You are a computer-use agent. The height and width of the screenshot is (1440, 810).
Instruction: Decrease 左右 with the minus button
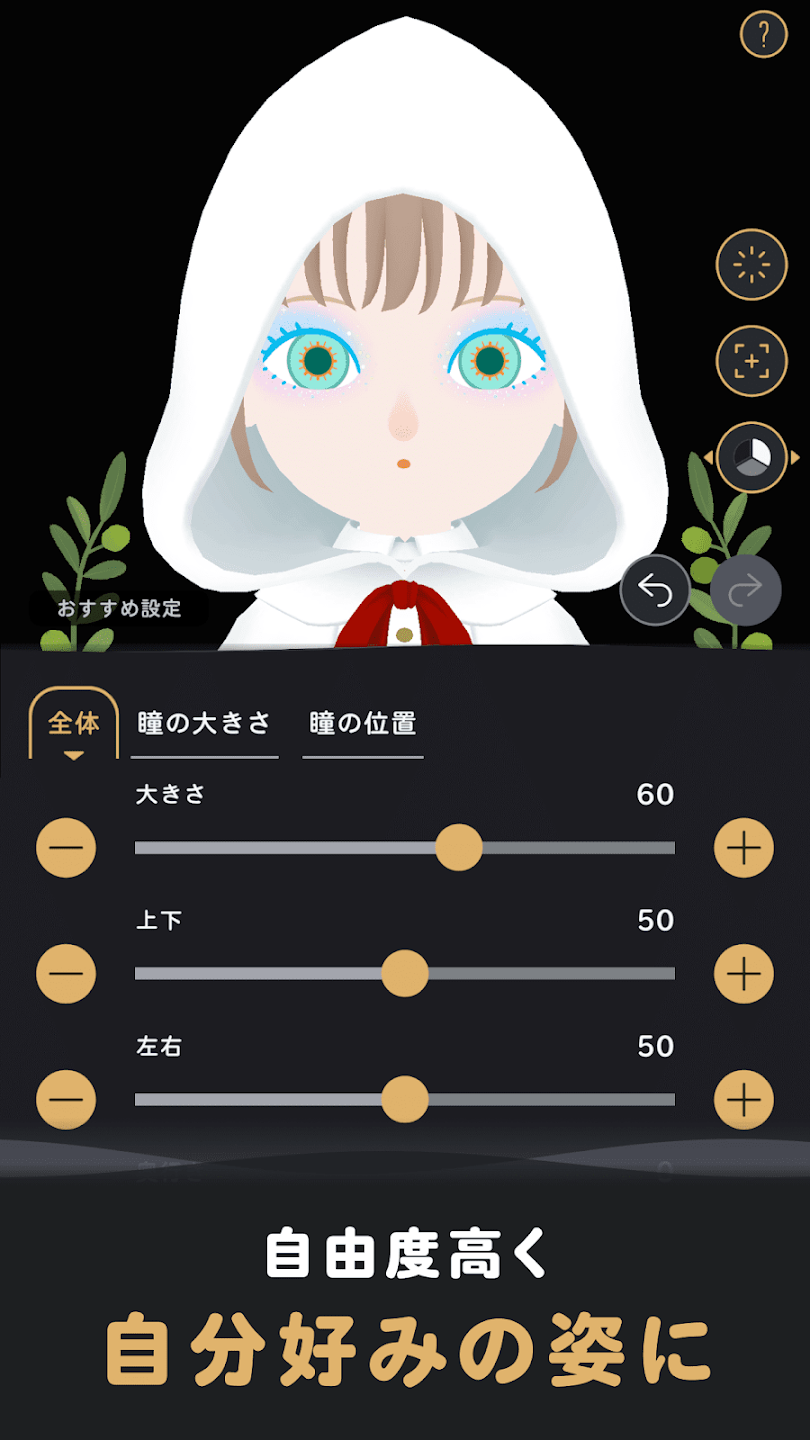(x=66, y=1100)
